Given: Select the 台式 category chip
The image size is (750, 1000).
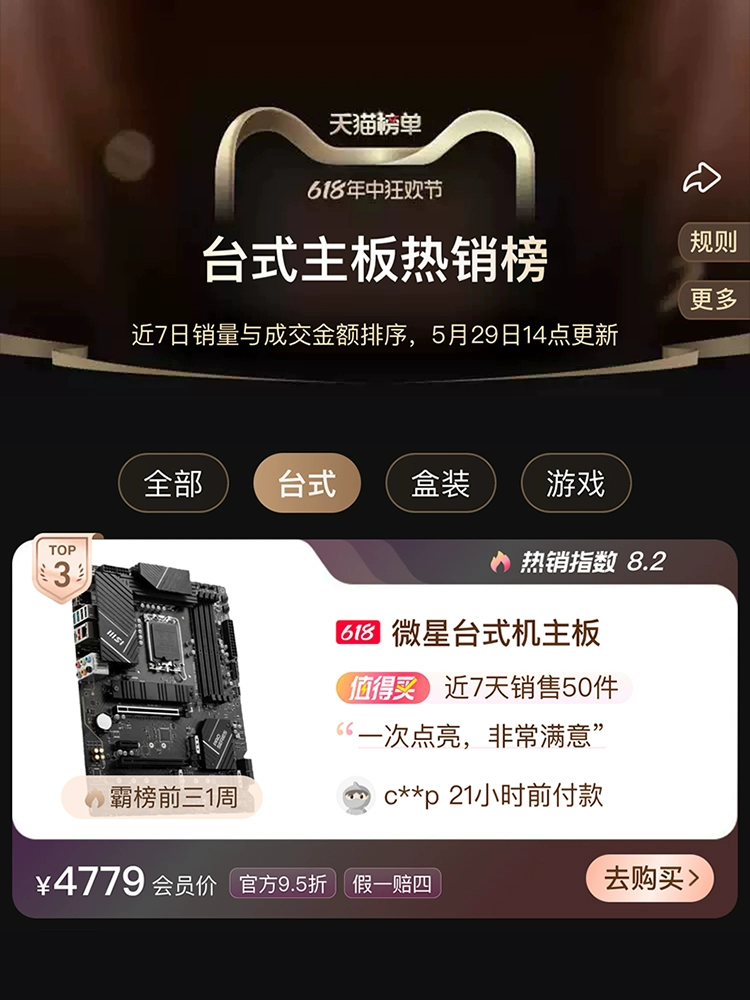Looking at the screenshot, I should tap(307, 483).
